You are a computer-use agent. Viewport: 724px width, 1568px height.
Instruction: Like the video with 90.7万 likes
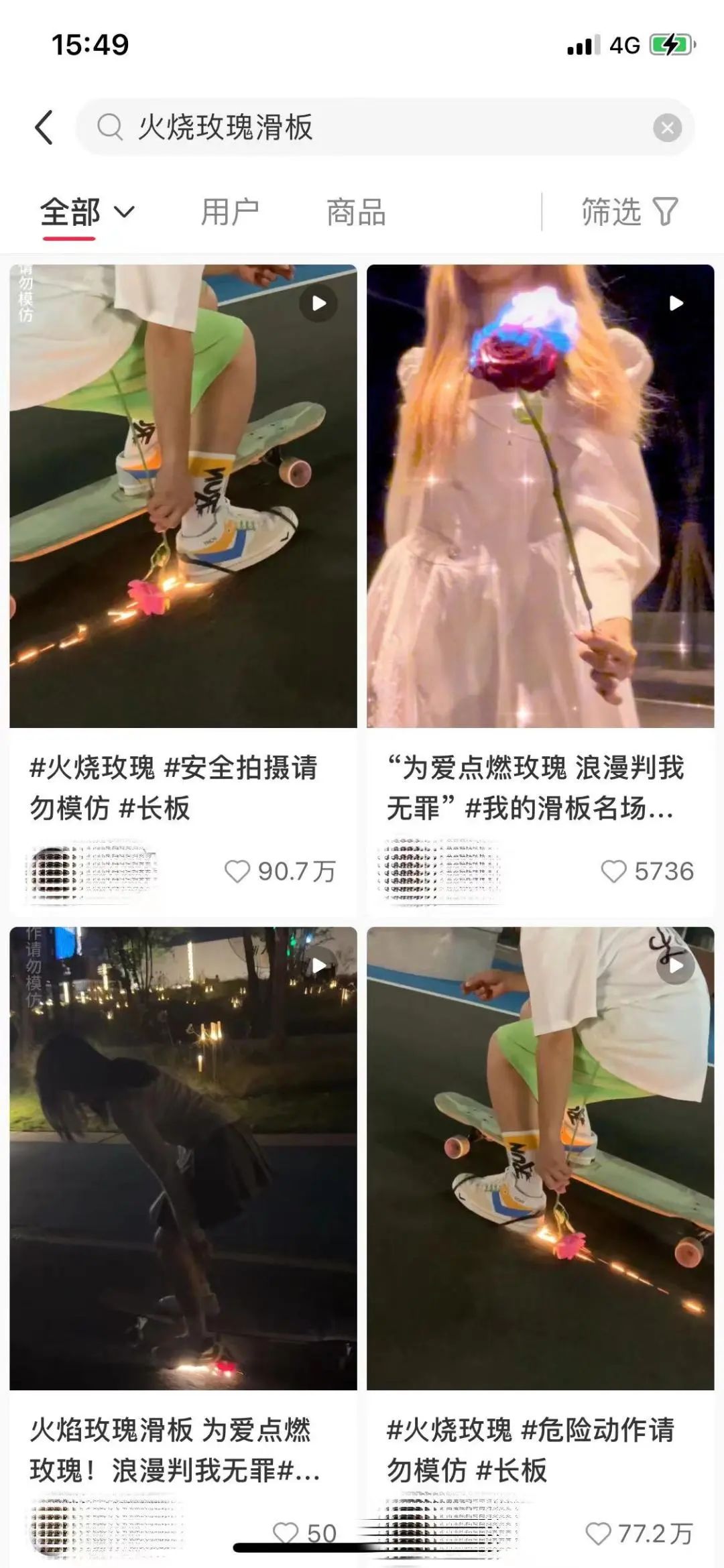(x=237, y=871)
